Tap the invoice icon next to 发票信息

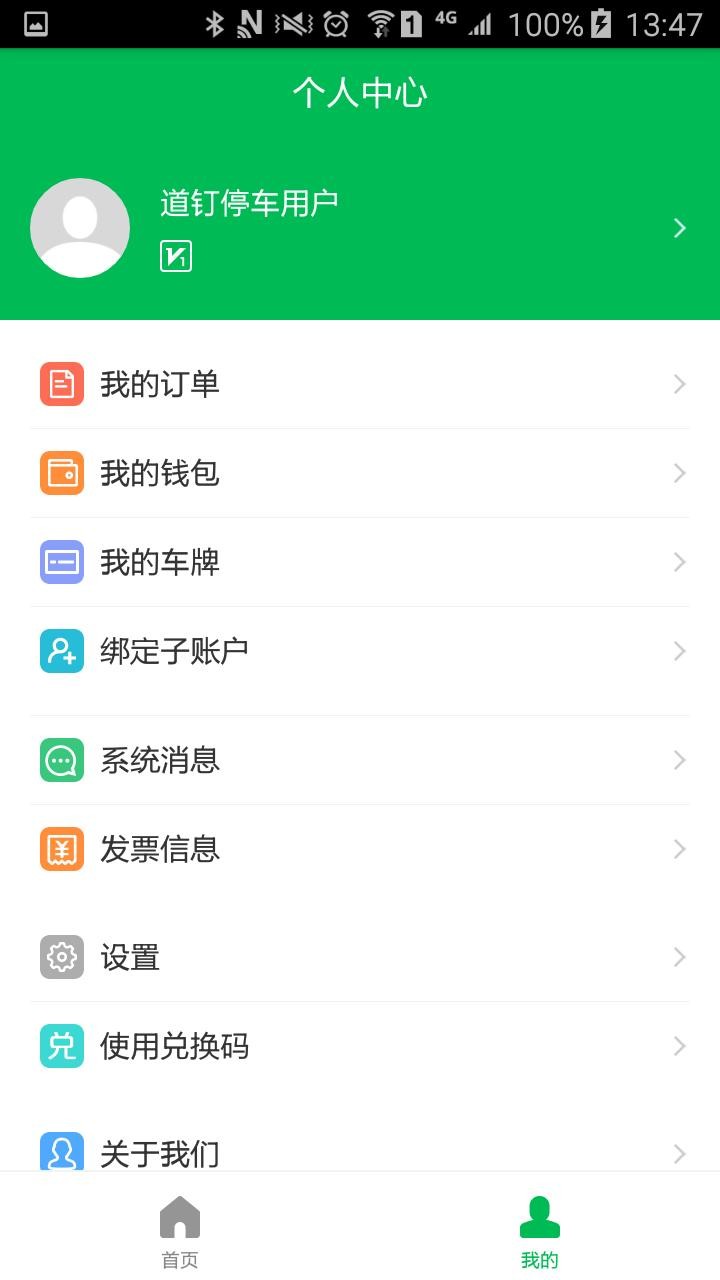(x=61, y=848)
